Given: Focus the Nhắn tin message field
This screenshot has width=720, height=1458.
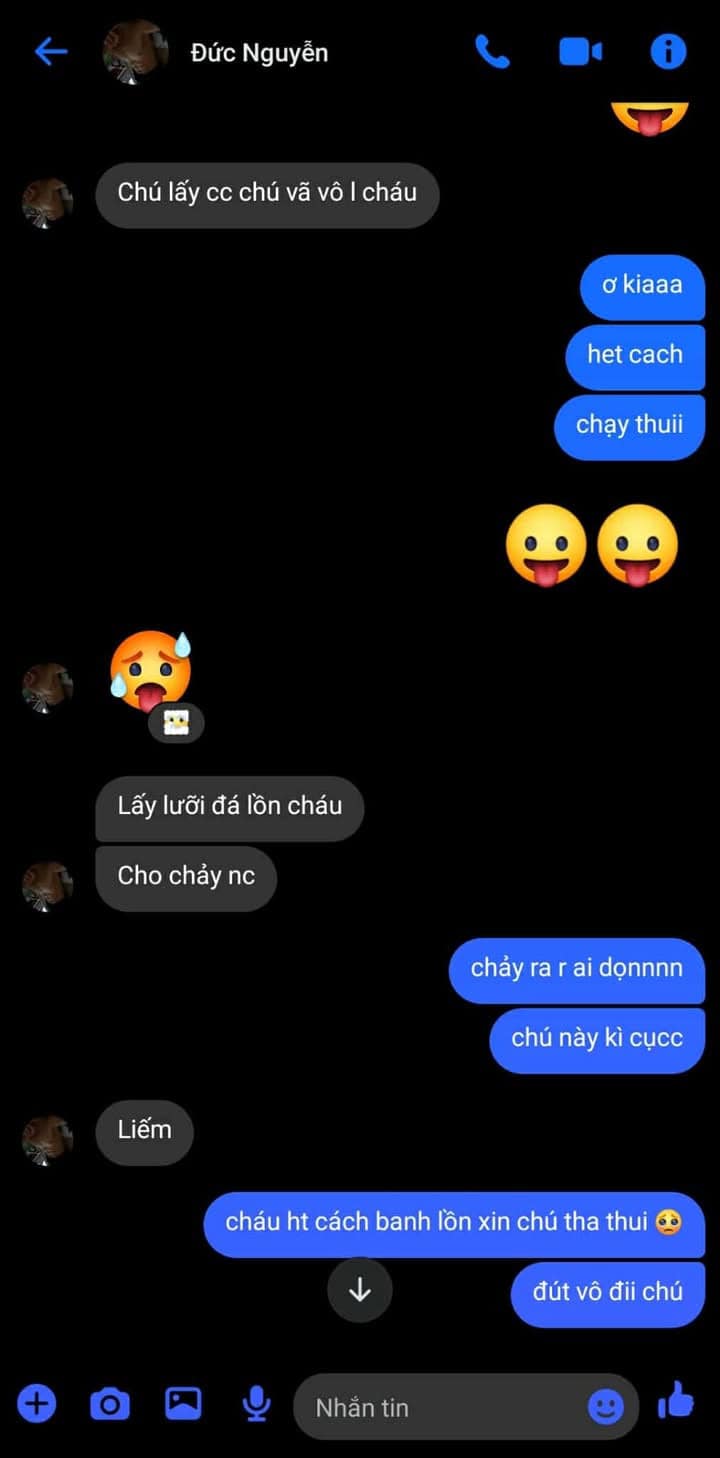Looking at the screenshot, I should click(x=440, y=1407).
